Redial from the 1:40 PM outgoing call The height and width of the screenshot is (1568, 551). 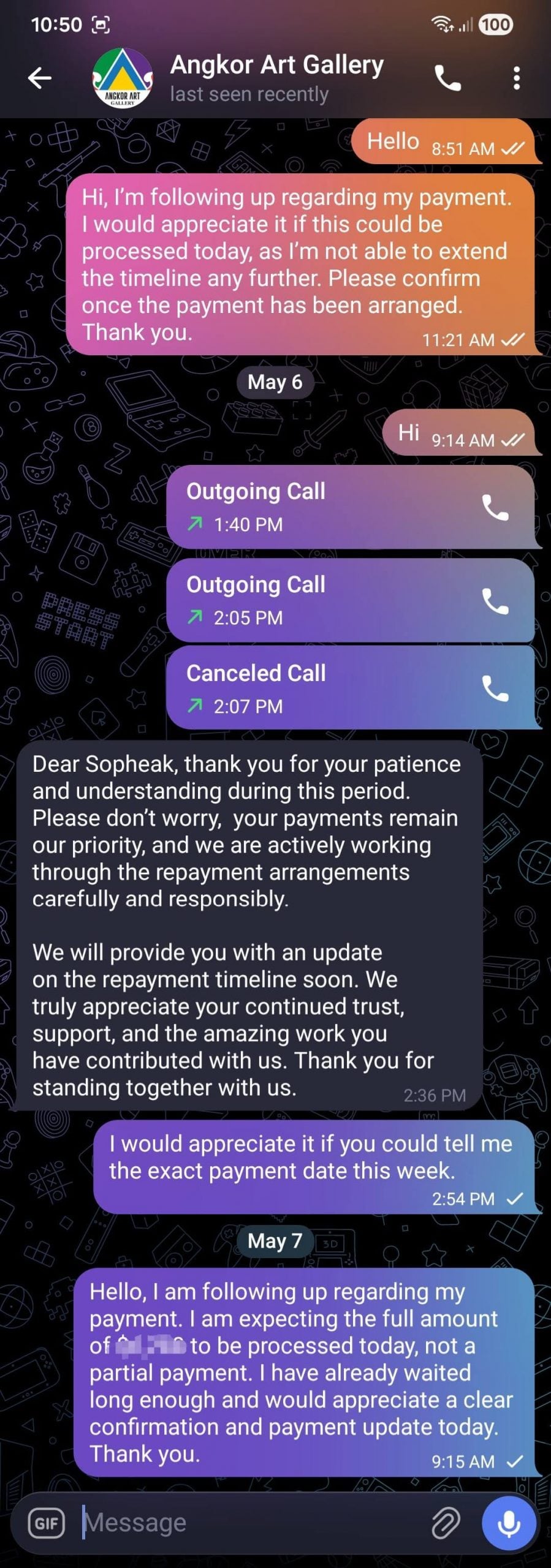pyautogui.click(x=495, y=508)
